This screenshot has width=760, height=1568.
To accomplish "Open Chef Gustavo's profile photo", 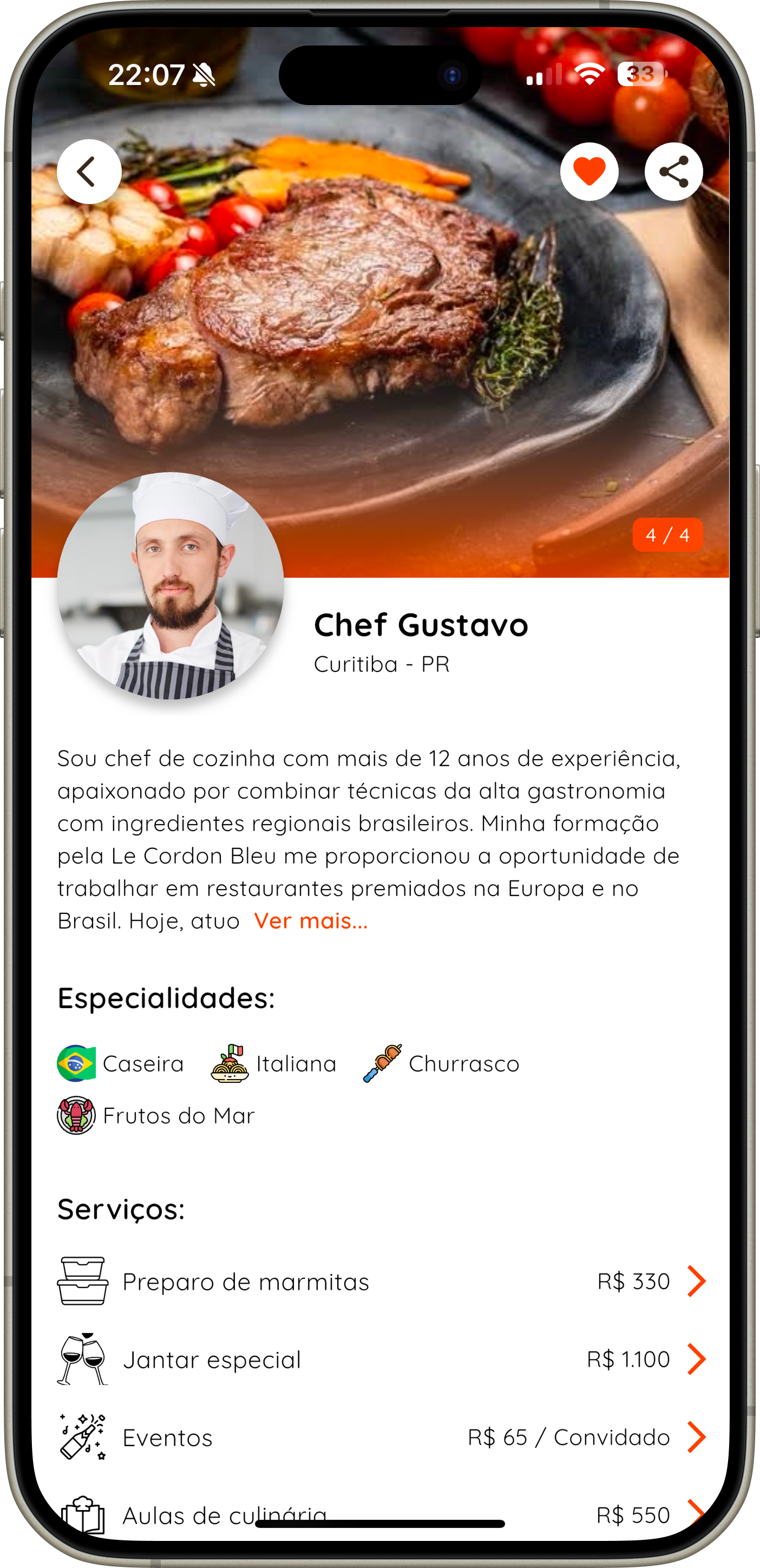I will pos(171,586).
